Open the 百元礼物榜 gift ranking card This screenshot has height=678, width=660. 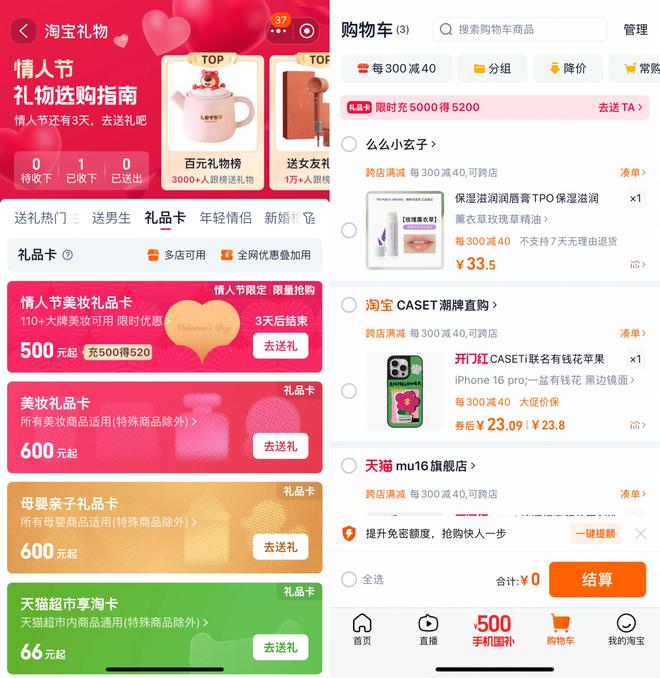tap(212, 122)
